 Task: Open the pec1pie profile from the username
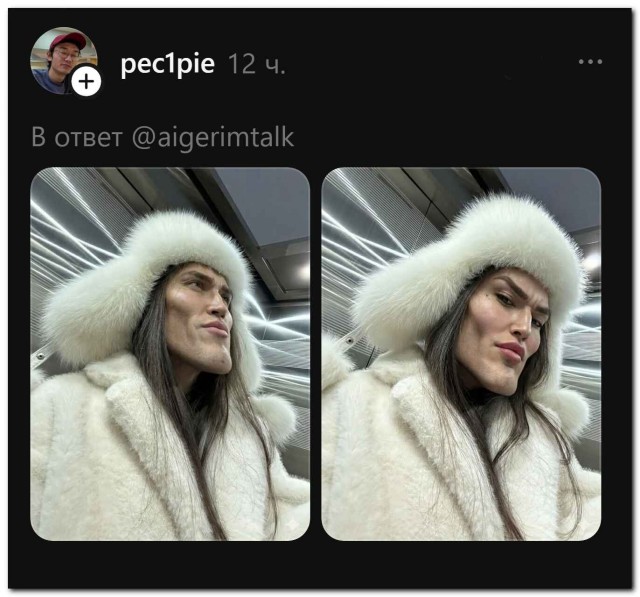[x=168, y=64]
